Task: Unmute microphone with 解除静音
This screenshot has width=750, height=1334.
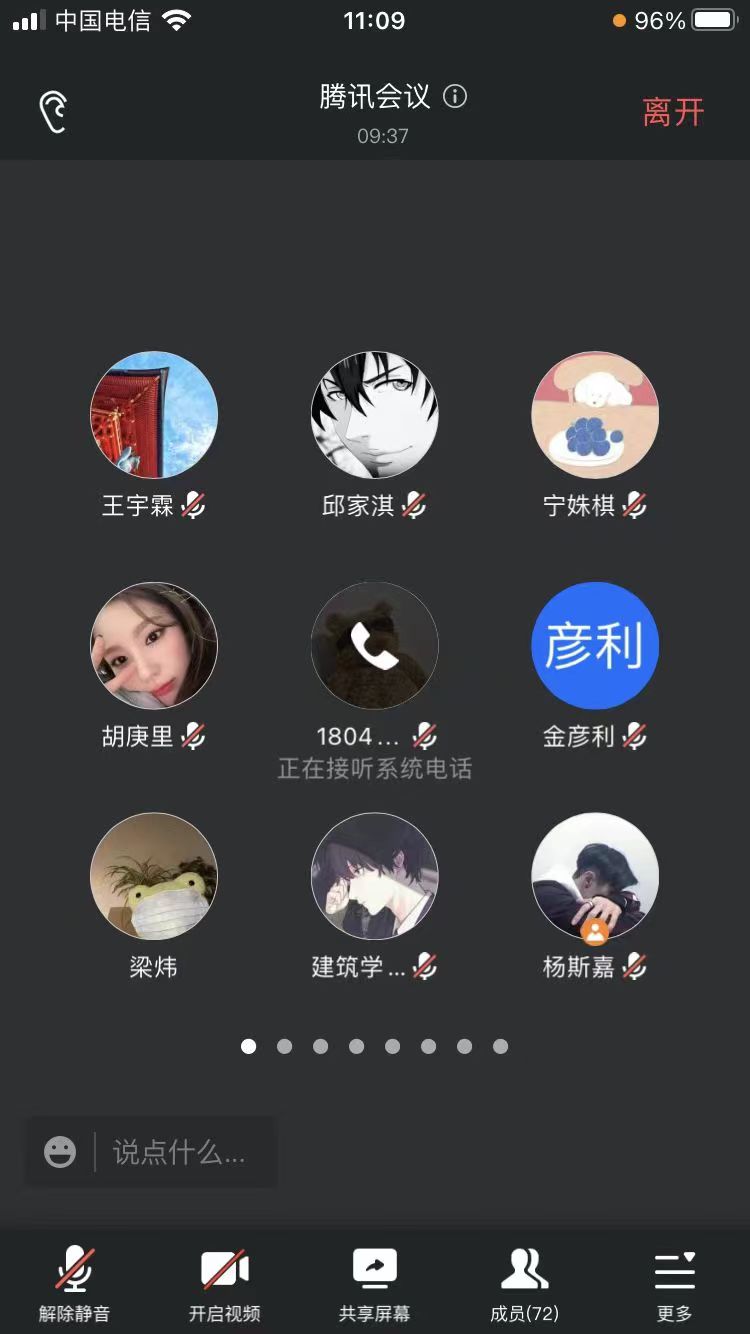Action: pos(74,1283)
